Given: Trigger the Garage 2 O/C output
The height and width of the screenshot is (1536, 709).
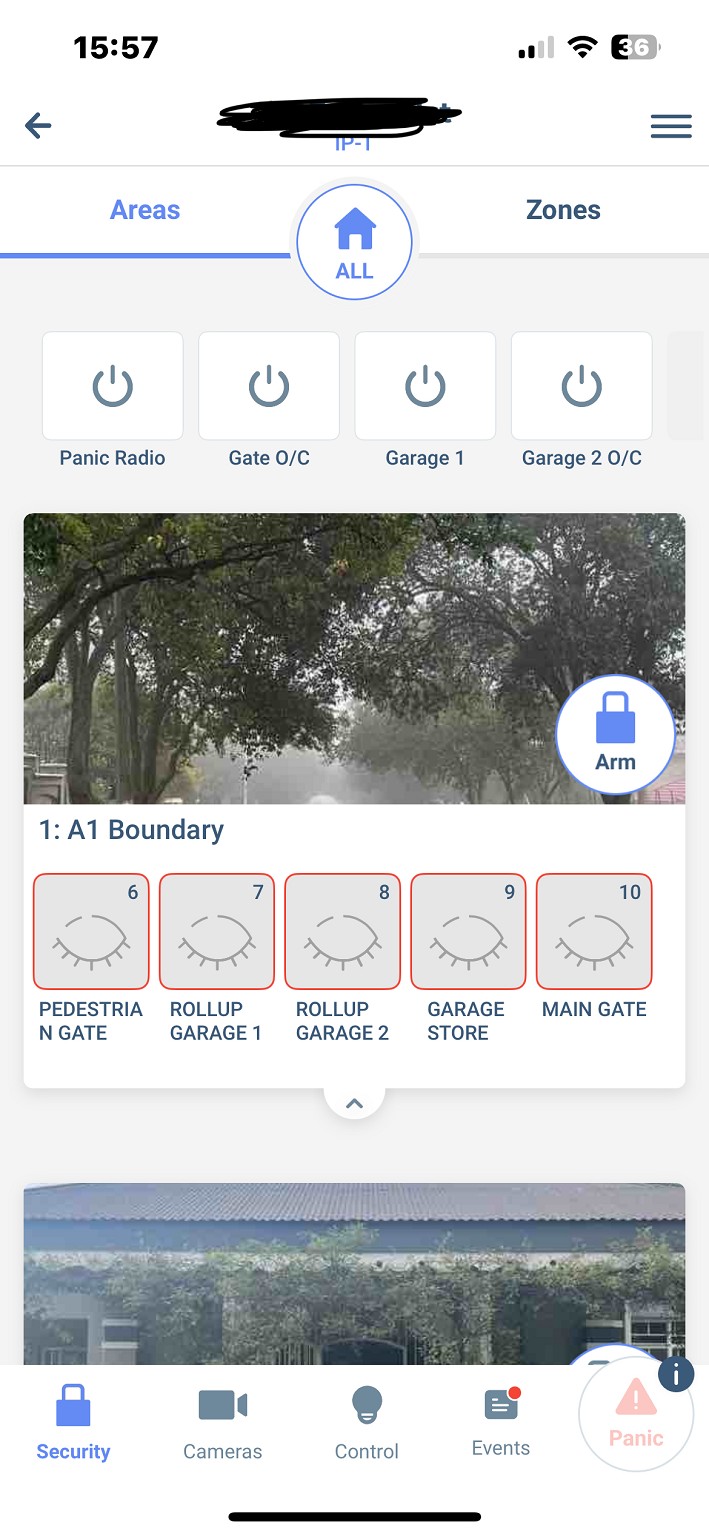Looking at the screenshot, I should coord(581,387).
